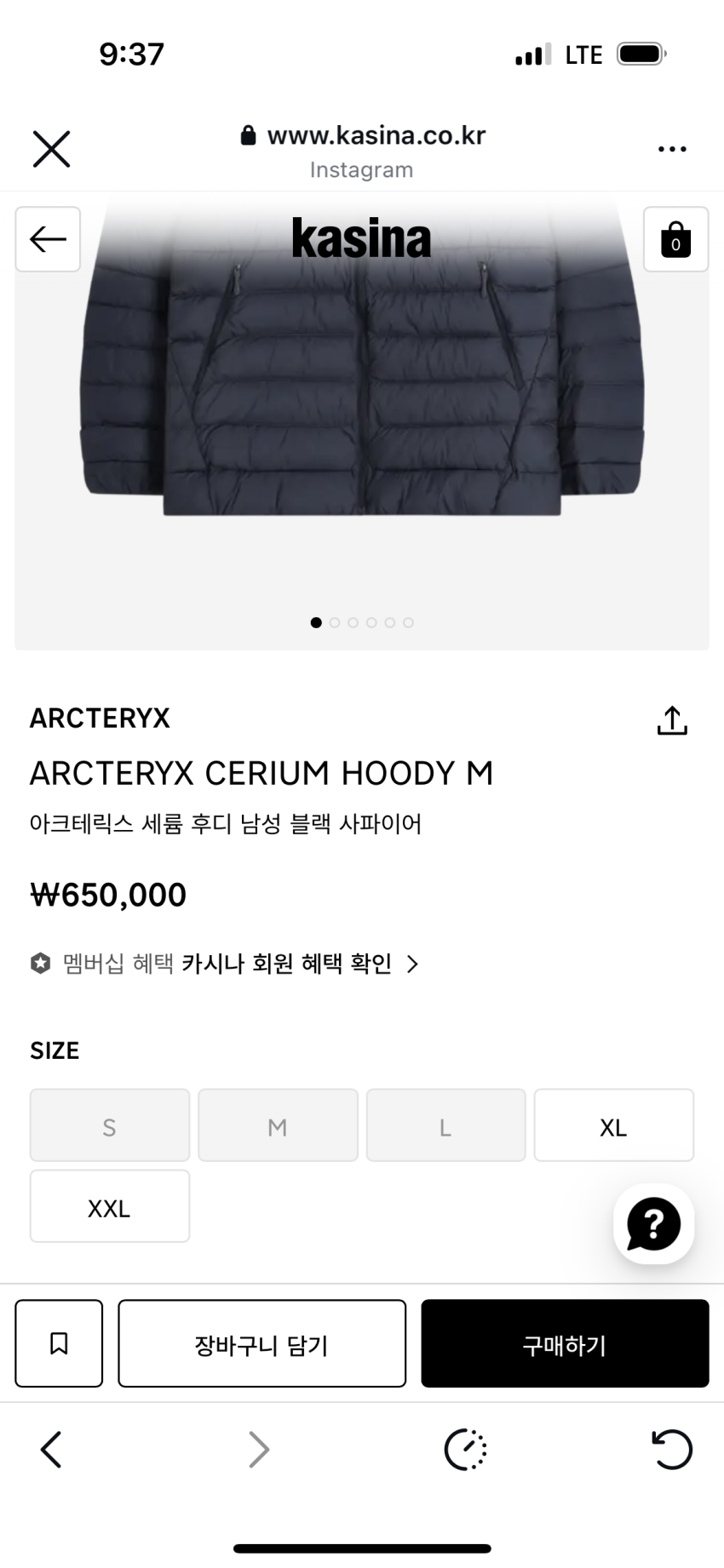
Task: Select size XXL
Action: (109, 1206)
